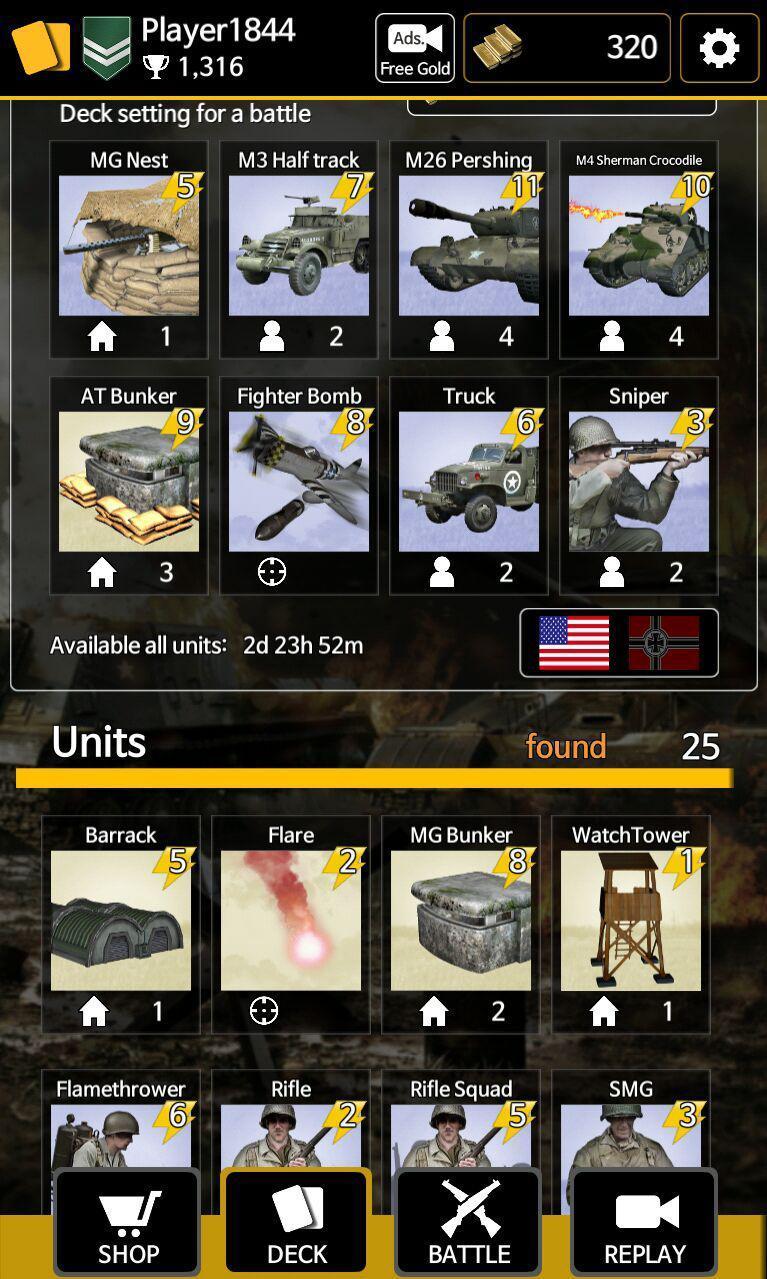767x1279 pixels.
Task: Open the MG Nest deck card
Action: (x=129, y=248)
